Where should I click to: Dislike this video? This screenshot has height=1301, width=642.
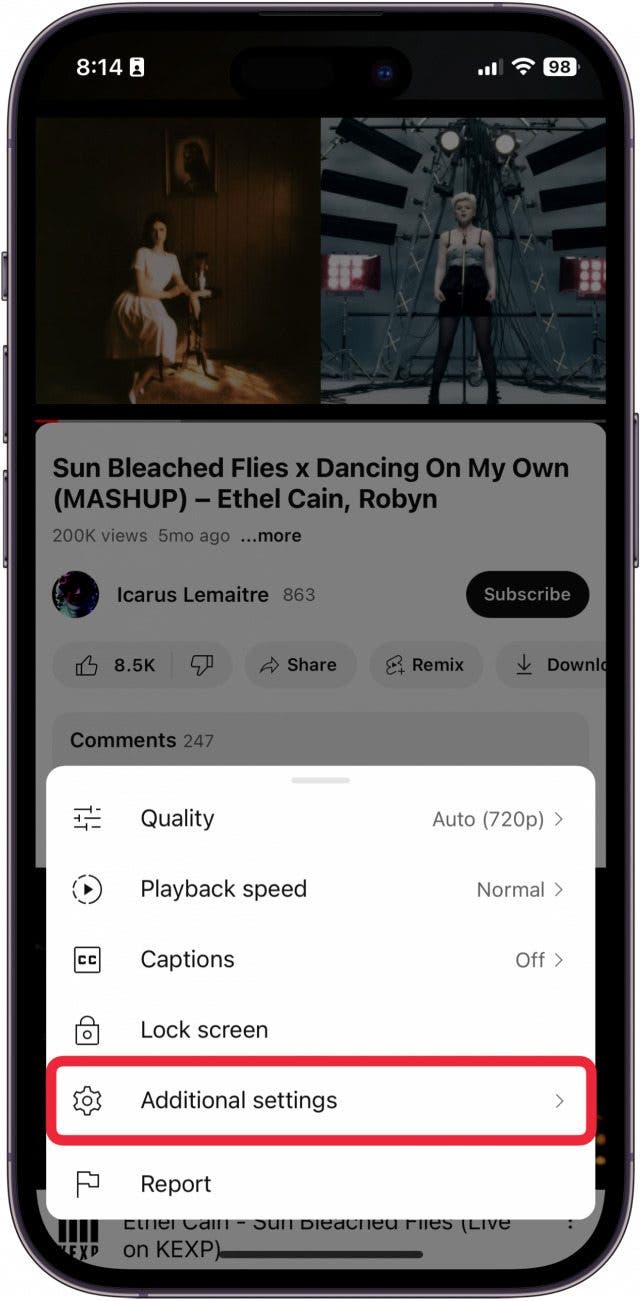pos(202,665)
